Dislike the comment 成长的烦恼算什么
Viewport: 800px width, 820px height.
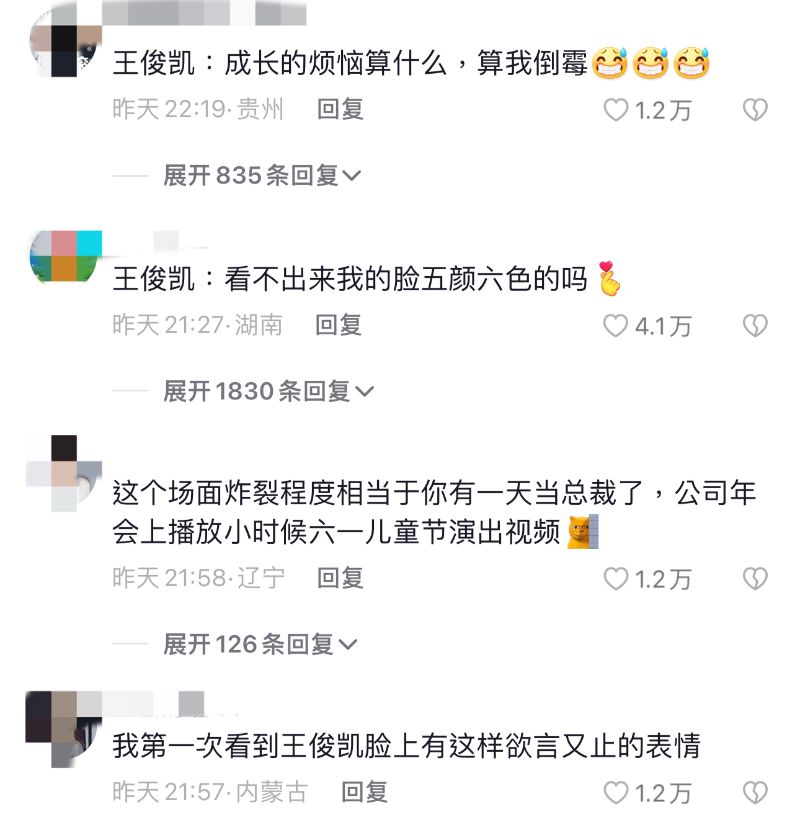[755, 110]
